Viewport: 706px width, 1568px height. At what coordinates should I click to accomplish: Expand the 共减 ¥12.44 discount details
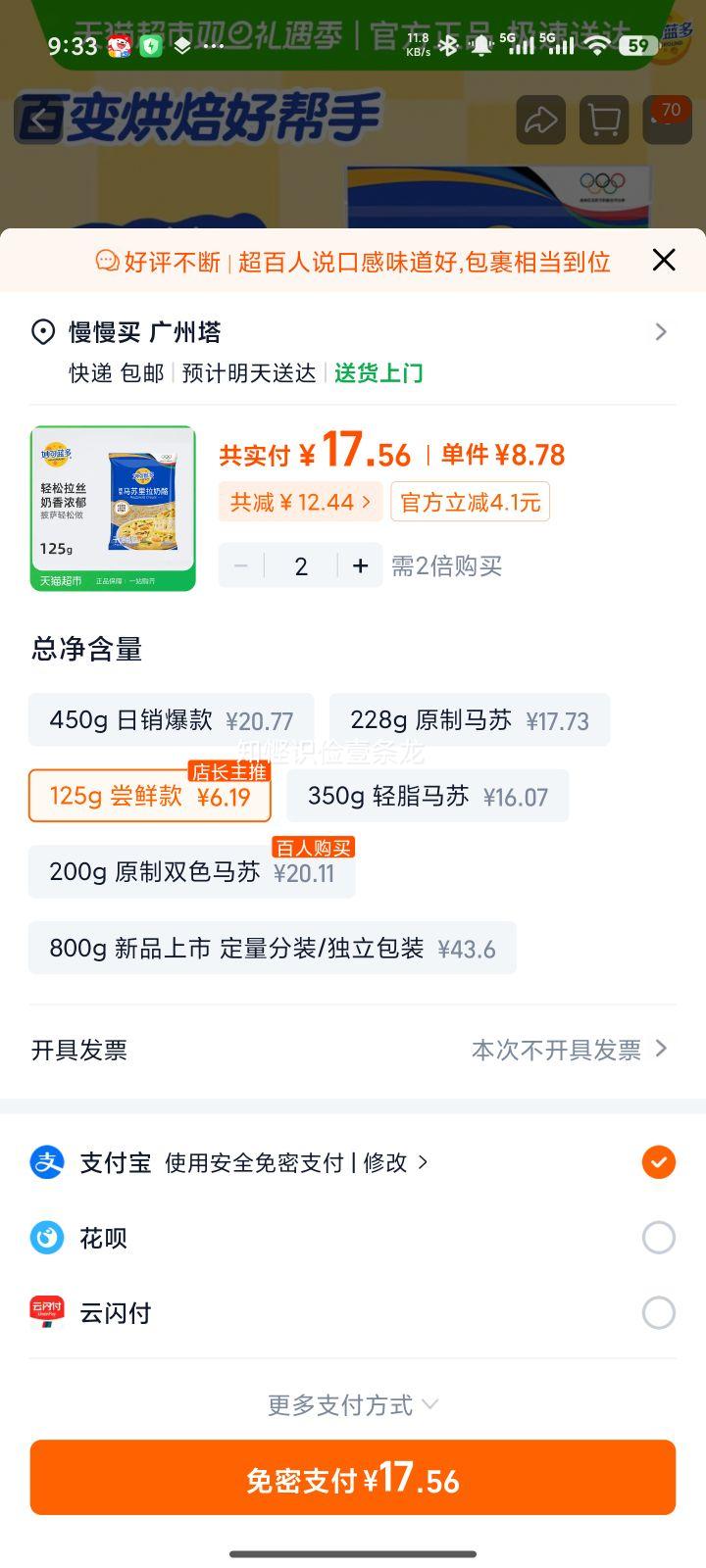tap(300, 501)
